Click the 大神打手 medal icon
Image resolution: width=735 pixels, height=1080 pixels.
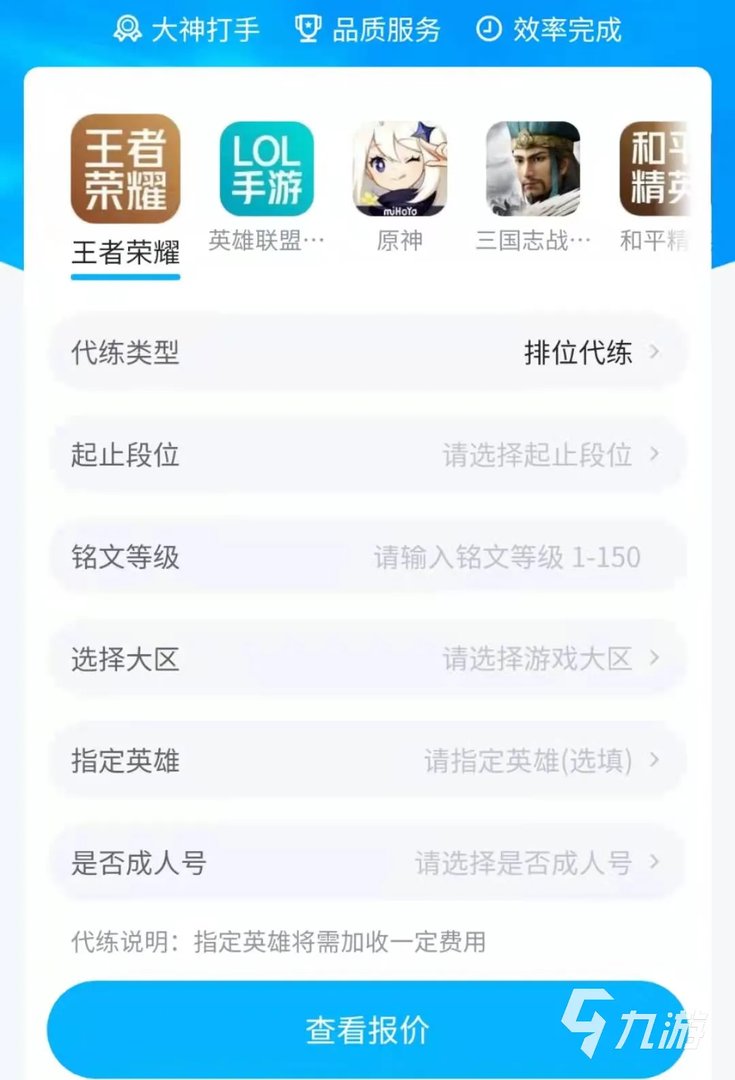(x=127, y=30)
